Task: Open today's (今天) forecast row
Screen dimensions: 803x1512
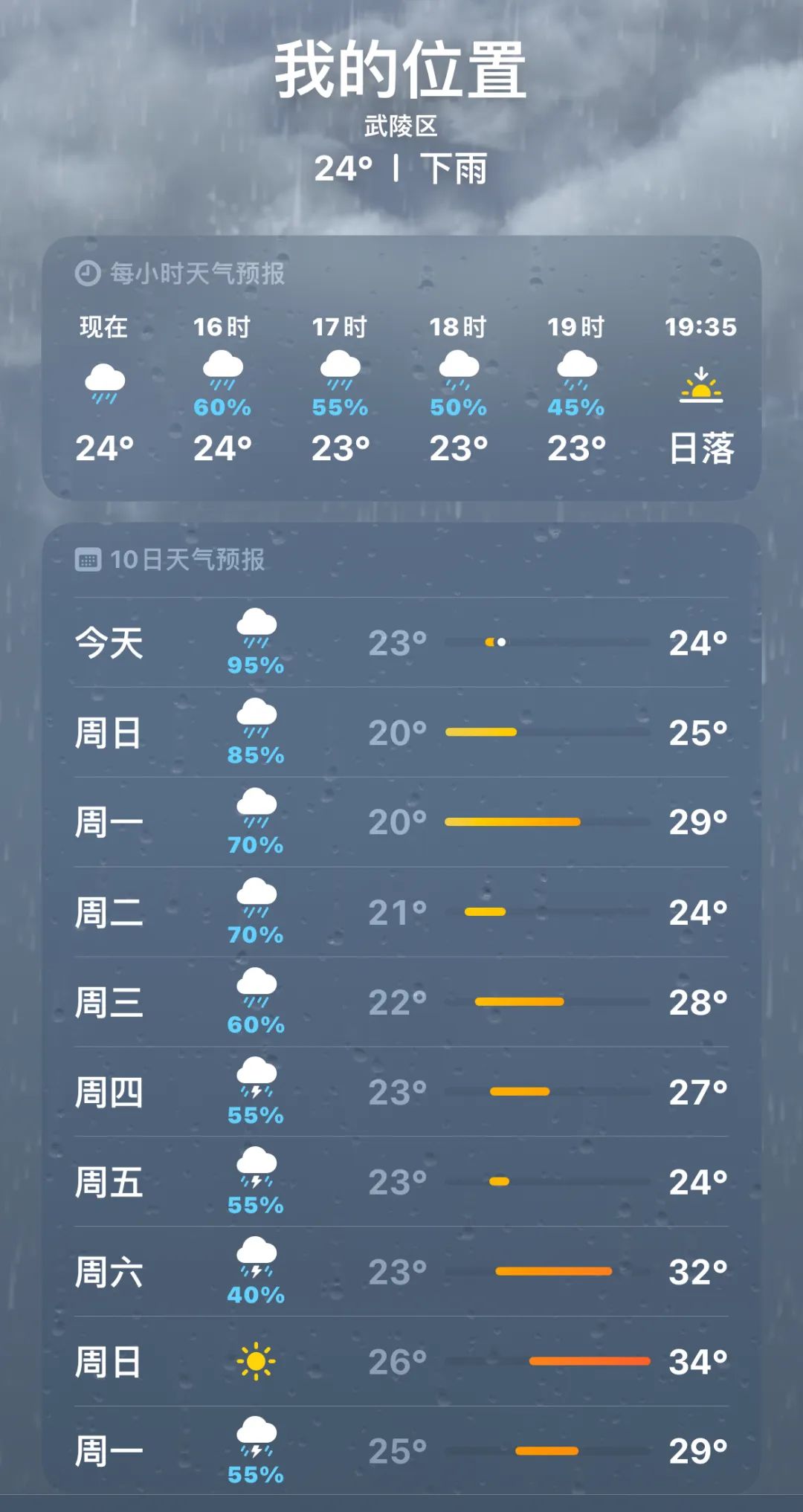Action: [401, 642]
